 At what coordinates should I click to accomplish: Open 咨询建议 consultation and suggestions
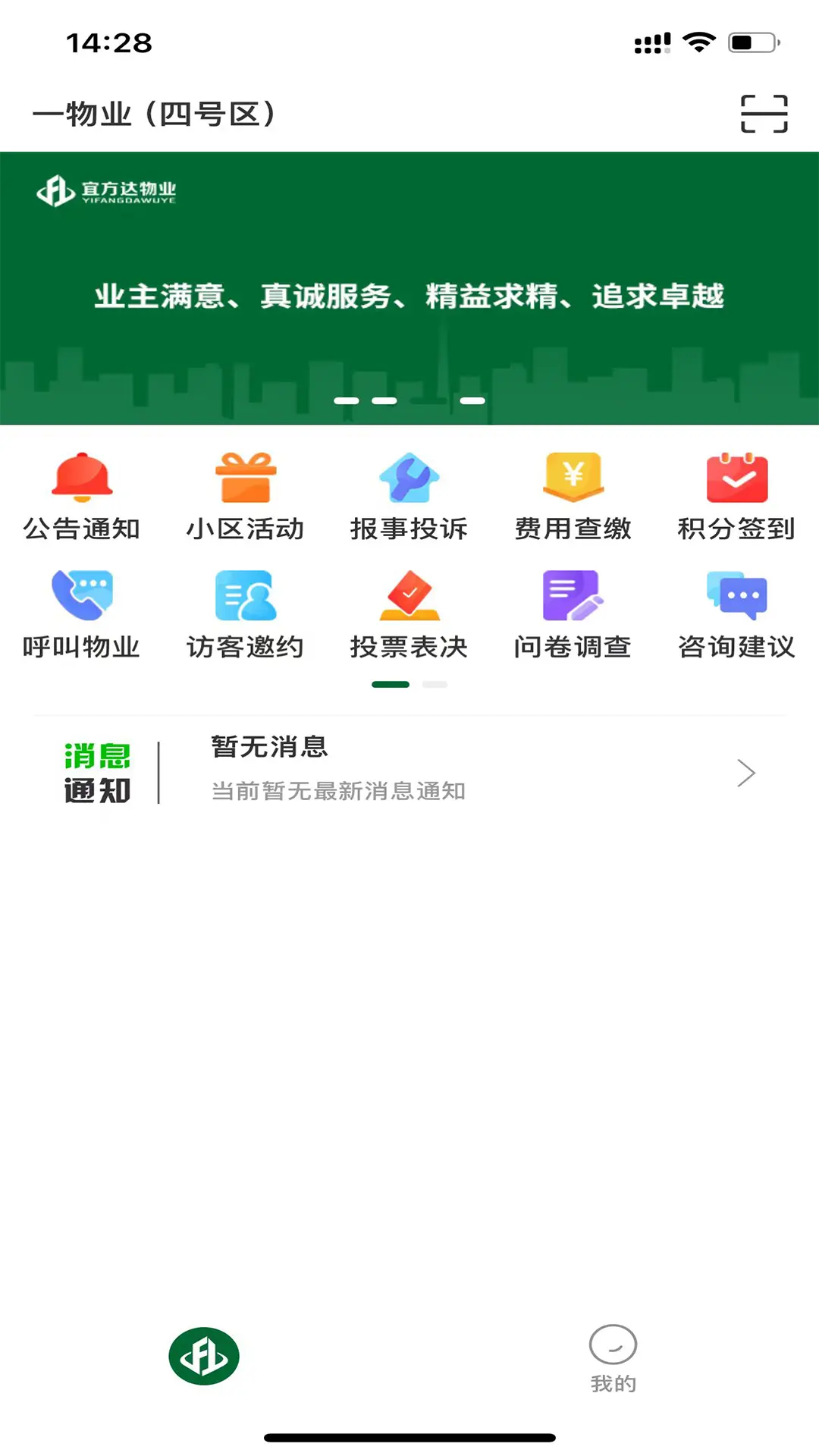coord(736,614)
